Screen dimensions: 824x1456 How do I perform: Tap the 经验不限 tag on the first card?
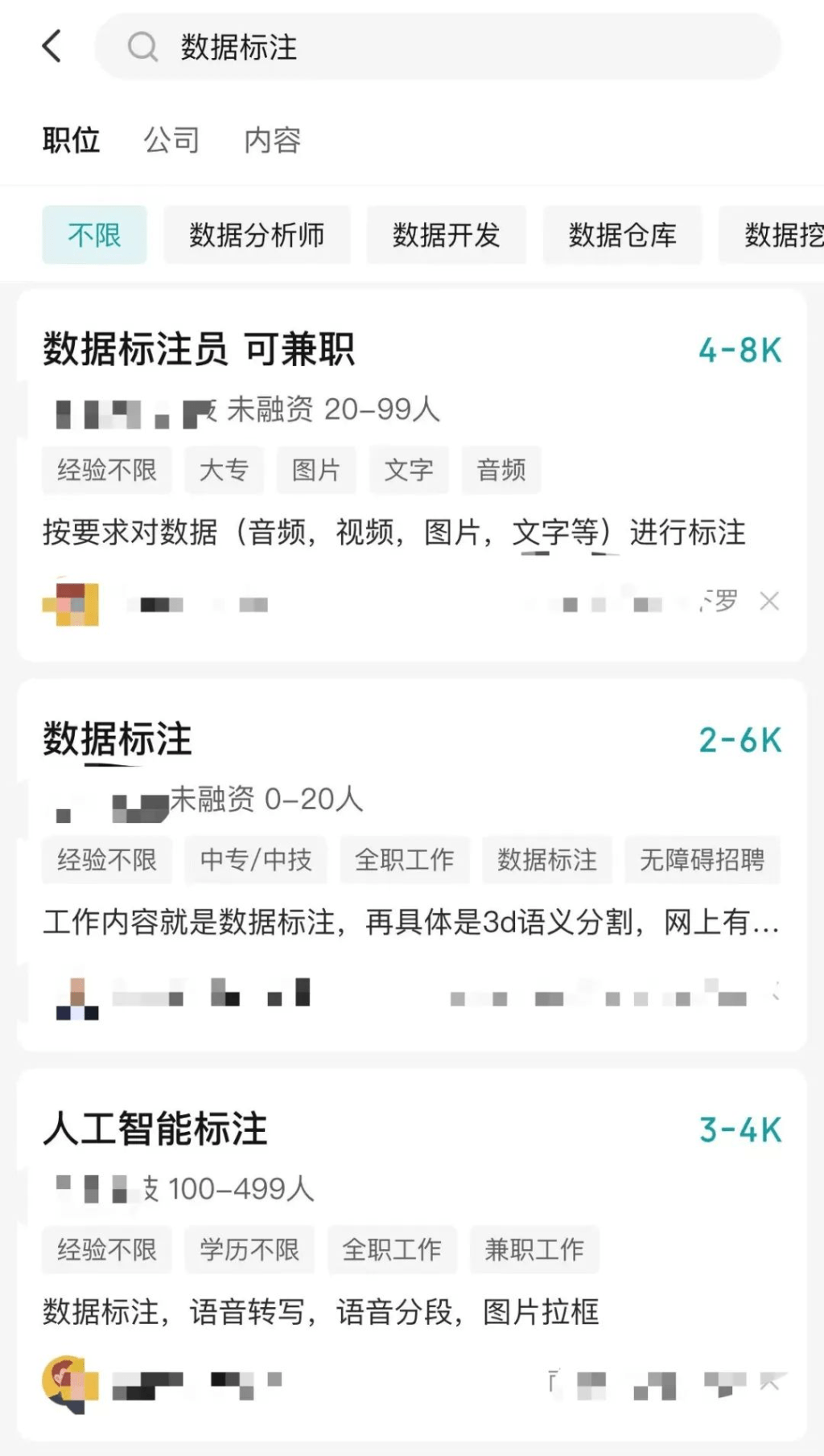coord(106,470)
